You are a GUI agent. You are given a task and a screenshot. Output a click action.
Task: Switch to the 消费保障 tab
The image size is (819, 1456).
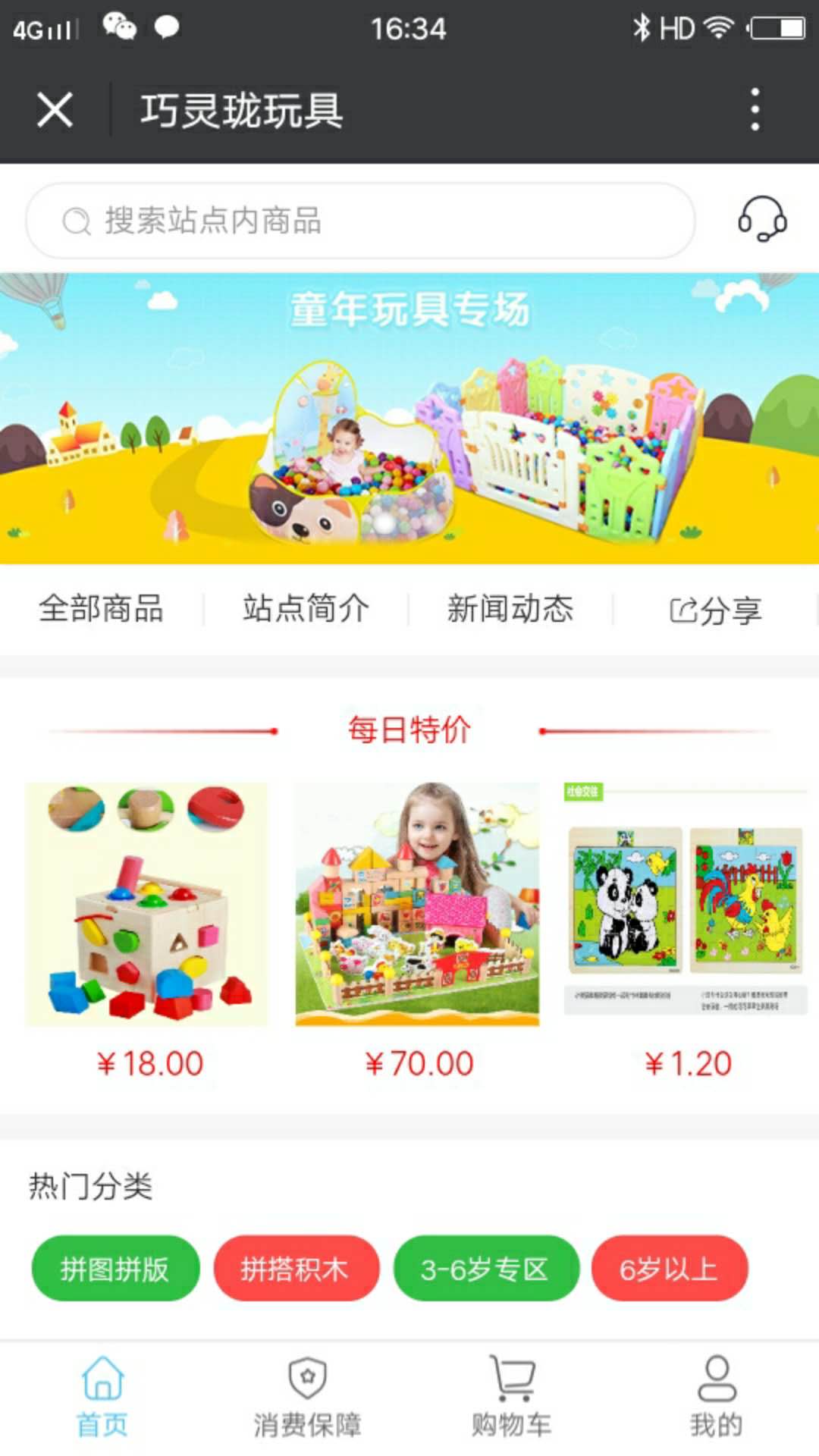pos(307,1397)
